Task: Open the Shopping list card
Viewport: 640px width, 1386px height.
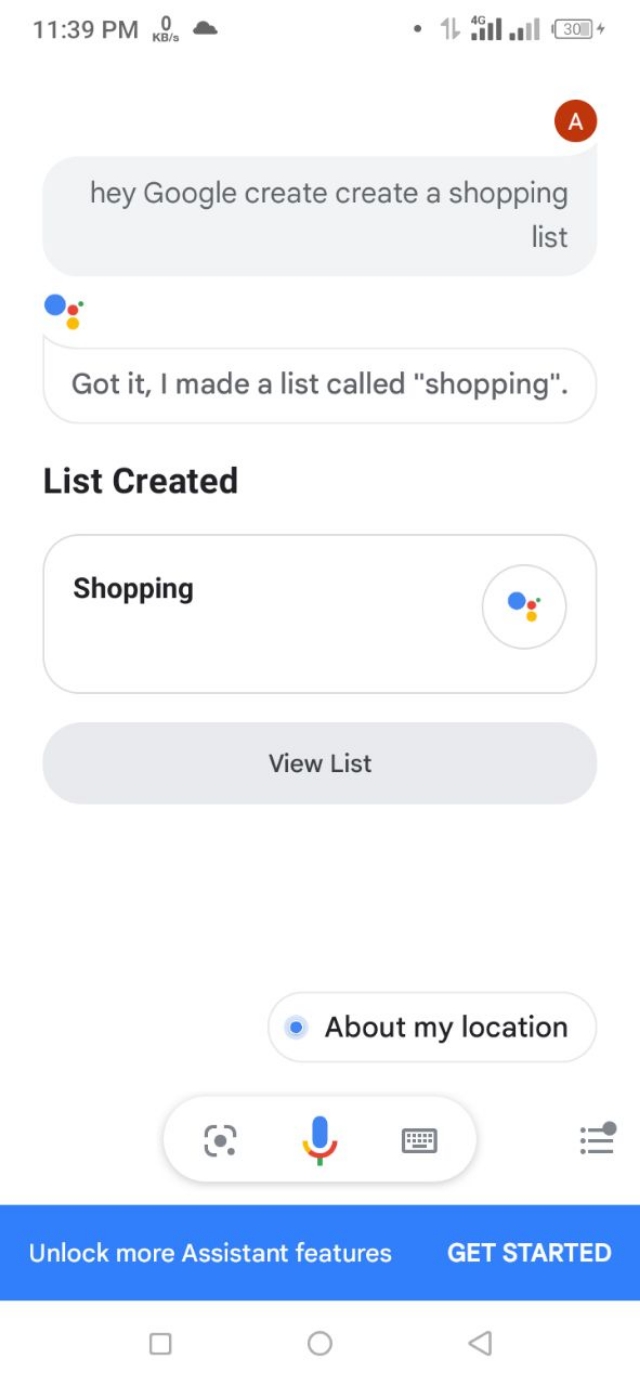Action: pyautogui.click(x=319, y=613)
